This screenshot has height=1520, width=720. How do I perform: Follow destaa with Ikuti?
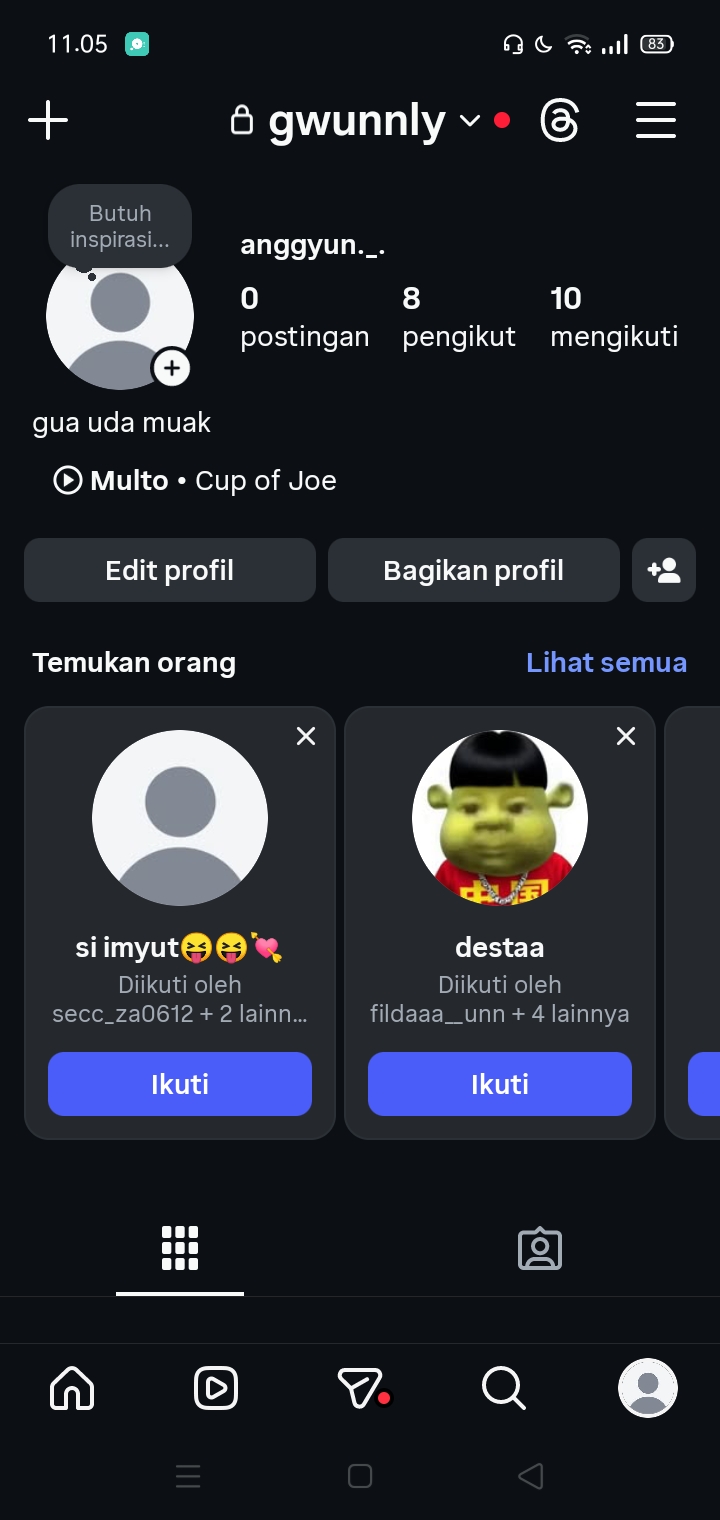[500, 1084]
